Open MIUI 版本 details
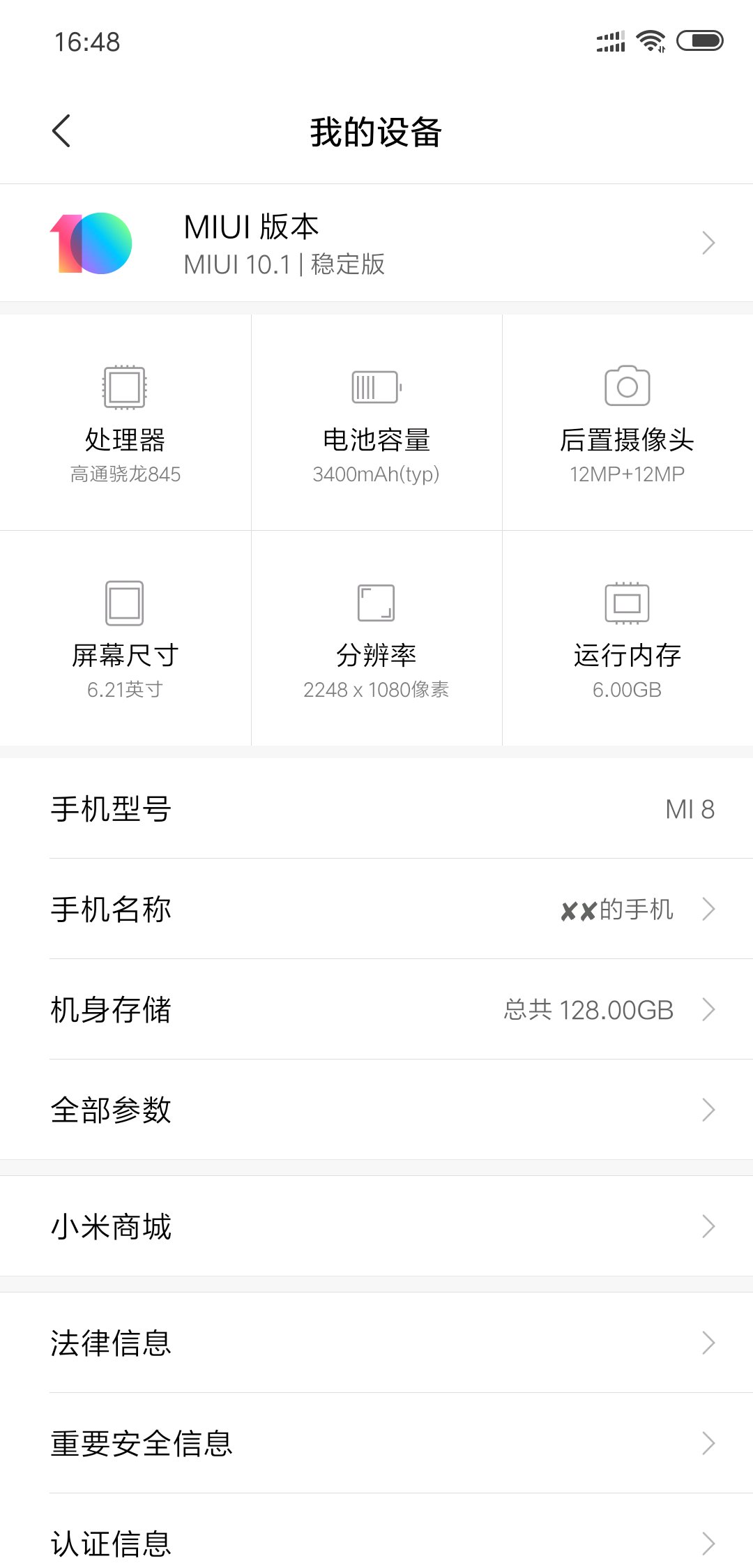This screenshot has width=753, height=1568. (376, 243)
